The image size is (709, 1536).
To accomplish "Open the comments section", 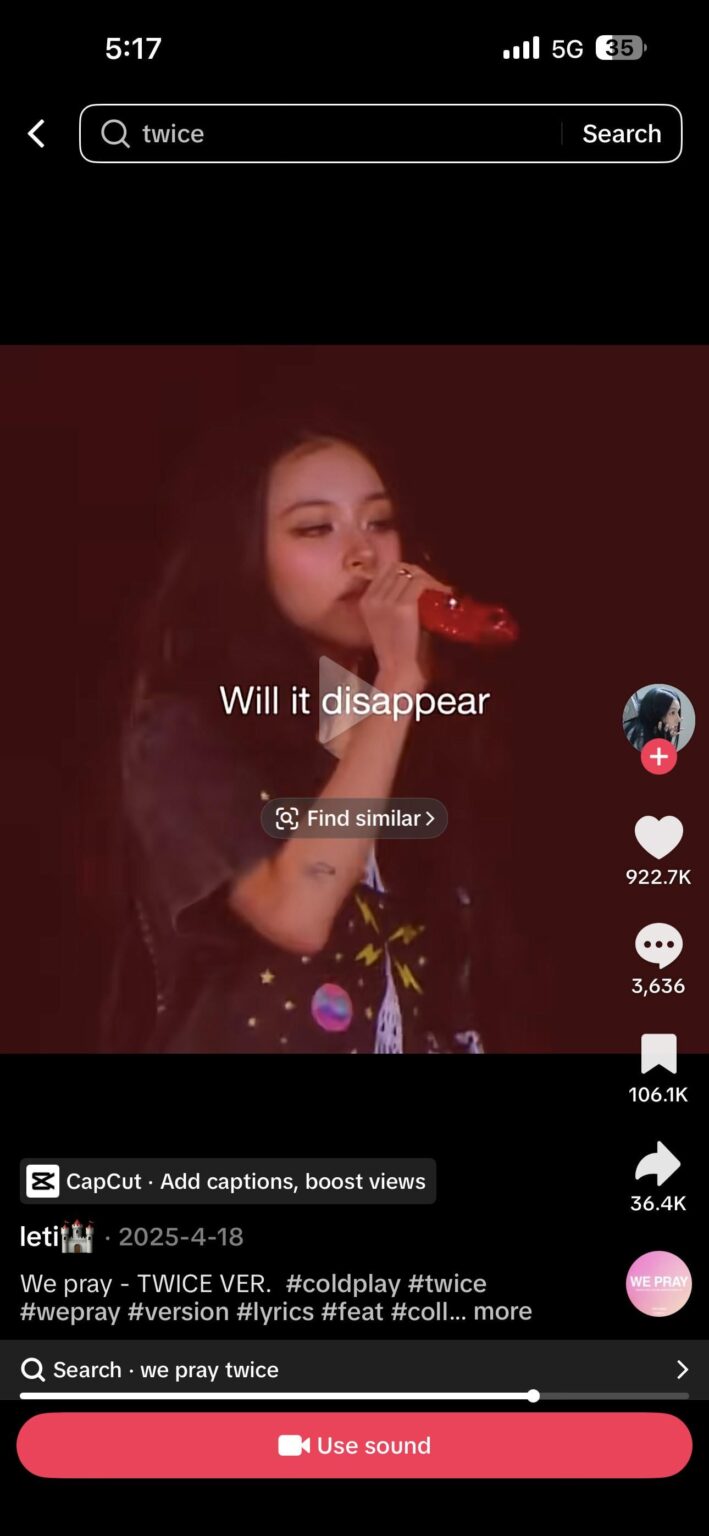I will tap(658, 947).
